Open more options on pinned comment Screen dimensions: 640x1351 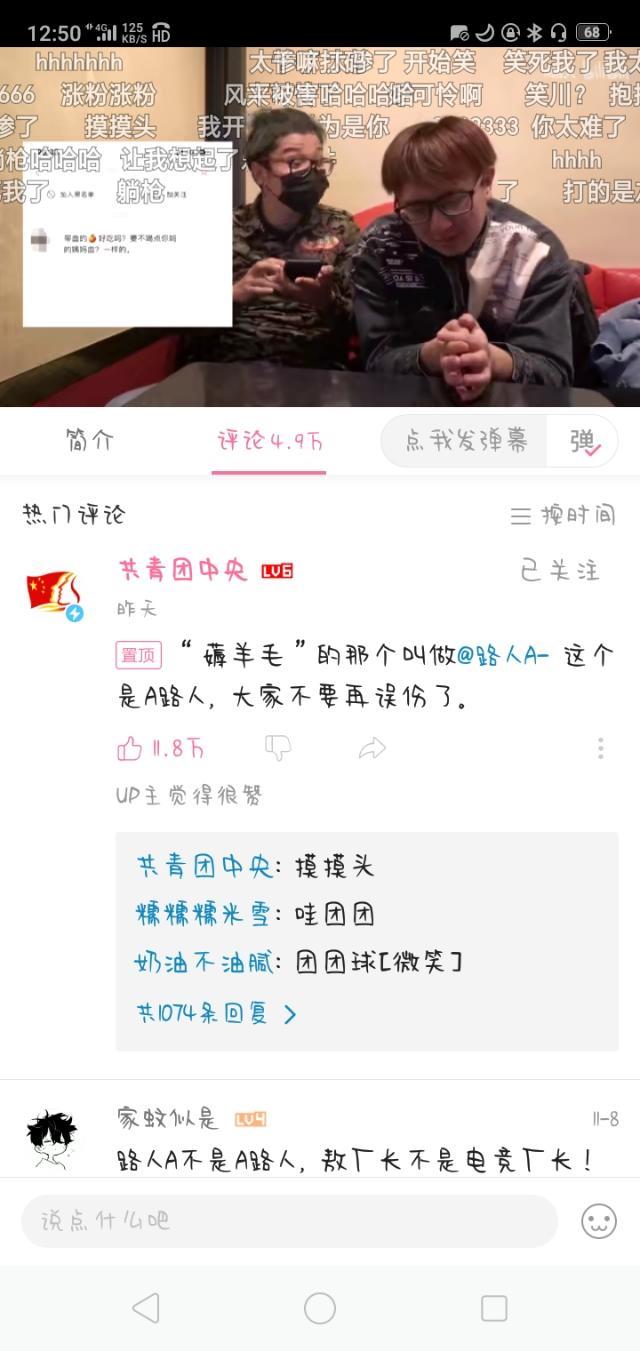point(600,748)
